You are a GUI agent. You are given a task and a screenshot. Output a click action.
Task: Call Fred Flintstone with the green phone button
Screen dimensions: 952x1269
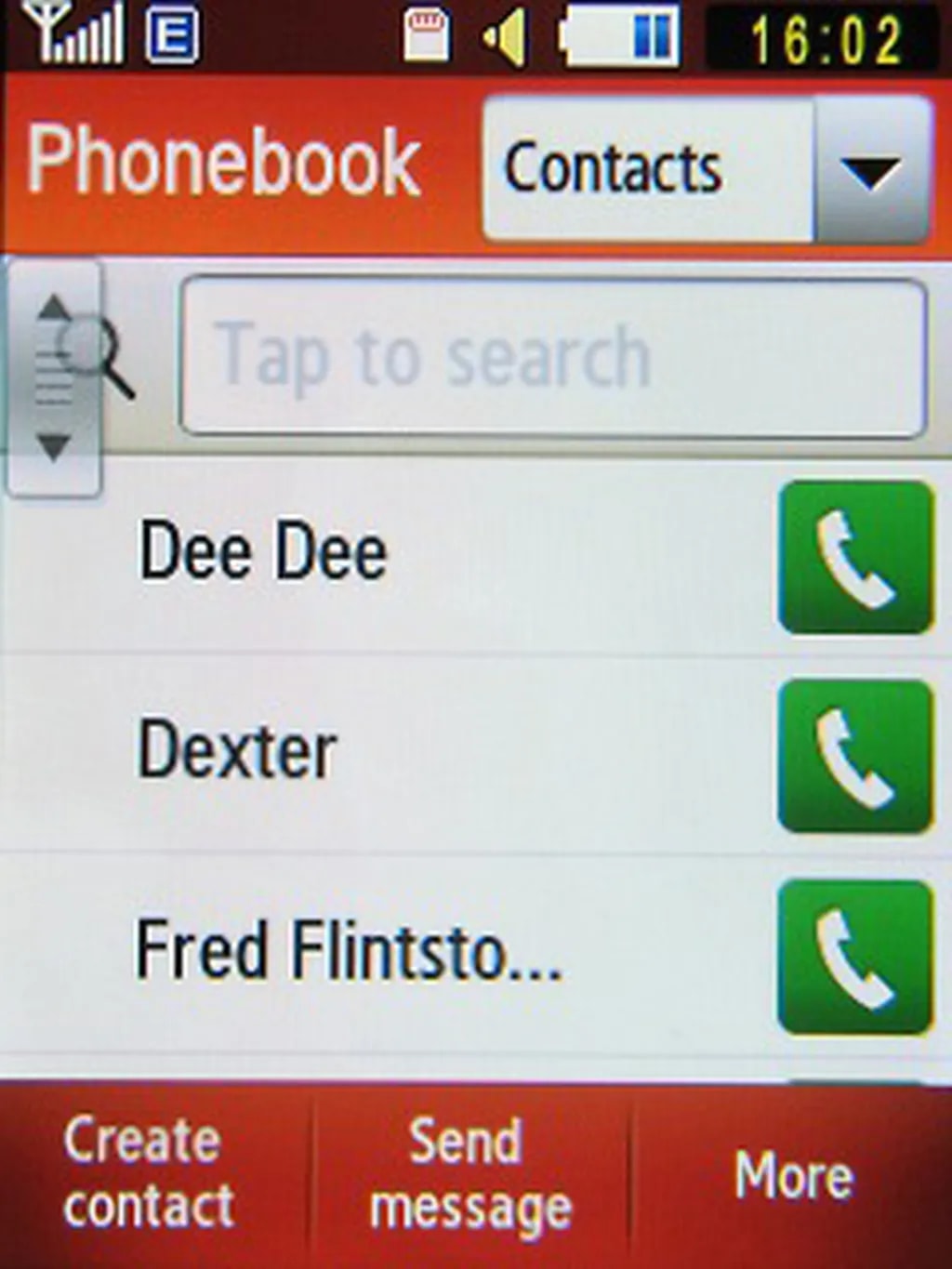pos(855,958)
